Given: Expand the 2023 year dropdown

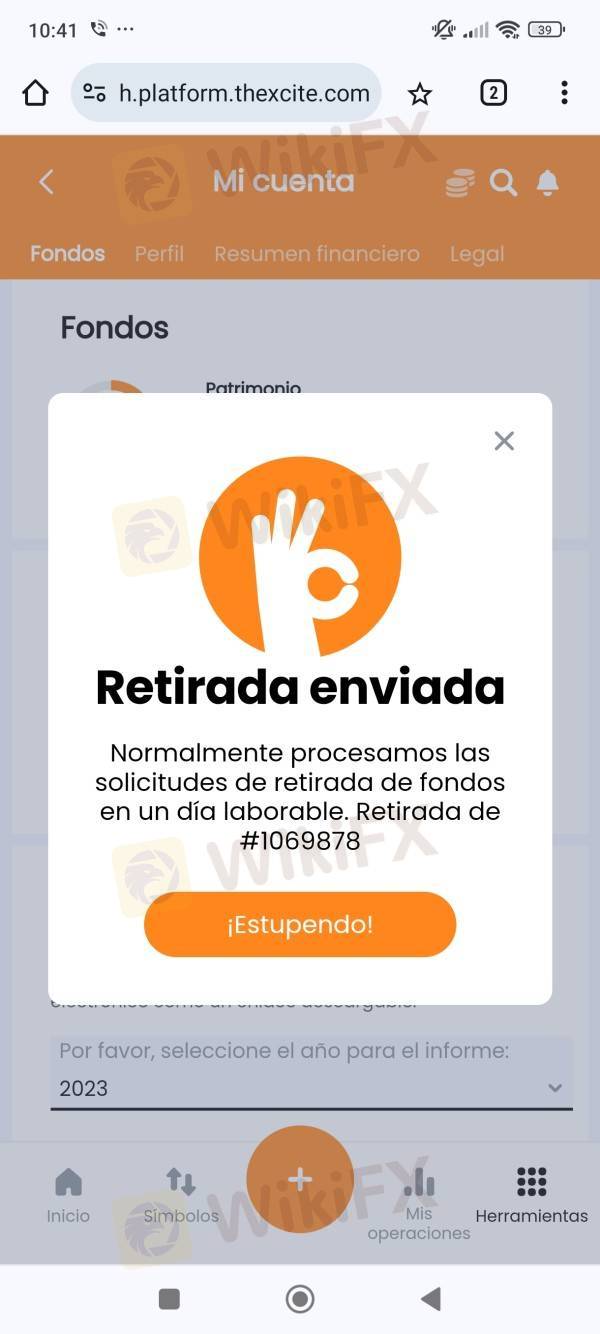Looking at the screenshot, I should (x=311, y=1088).
